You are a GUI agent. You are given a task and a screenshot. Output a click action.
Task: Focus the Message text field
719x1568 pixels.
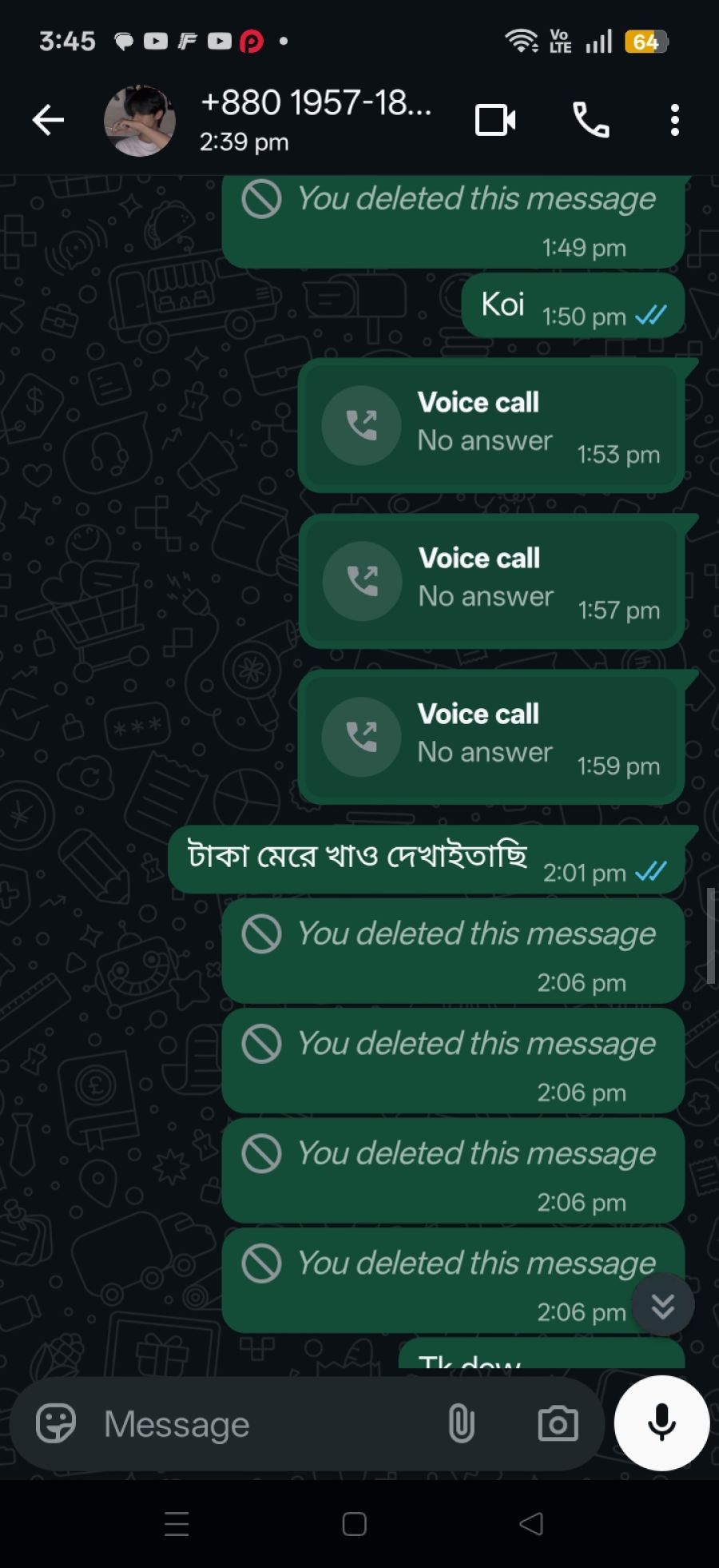264,1424
